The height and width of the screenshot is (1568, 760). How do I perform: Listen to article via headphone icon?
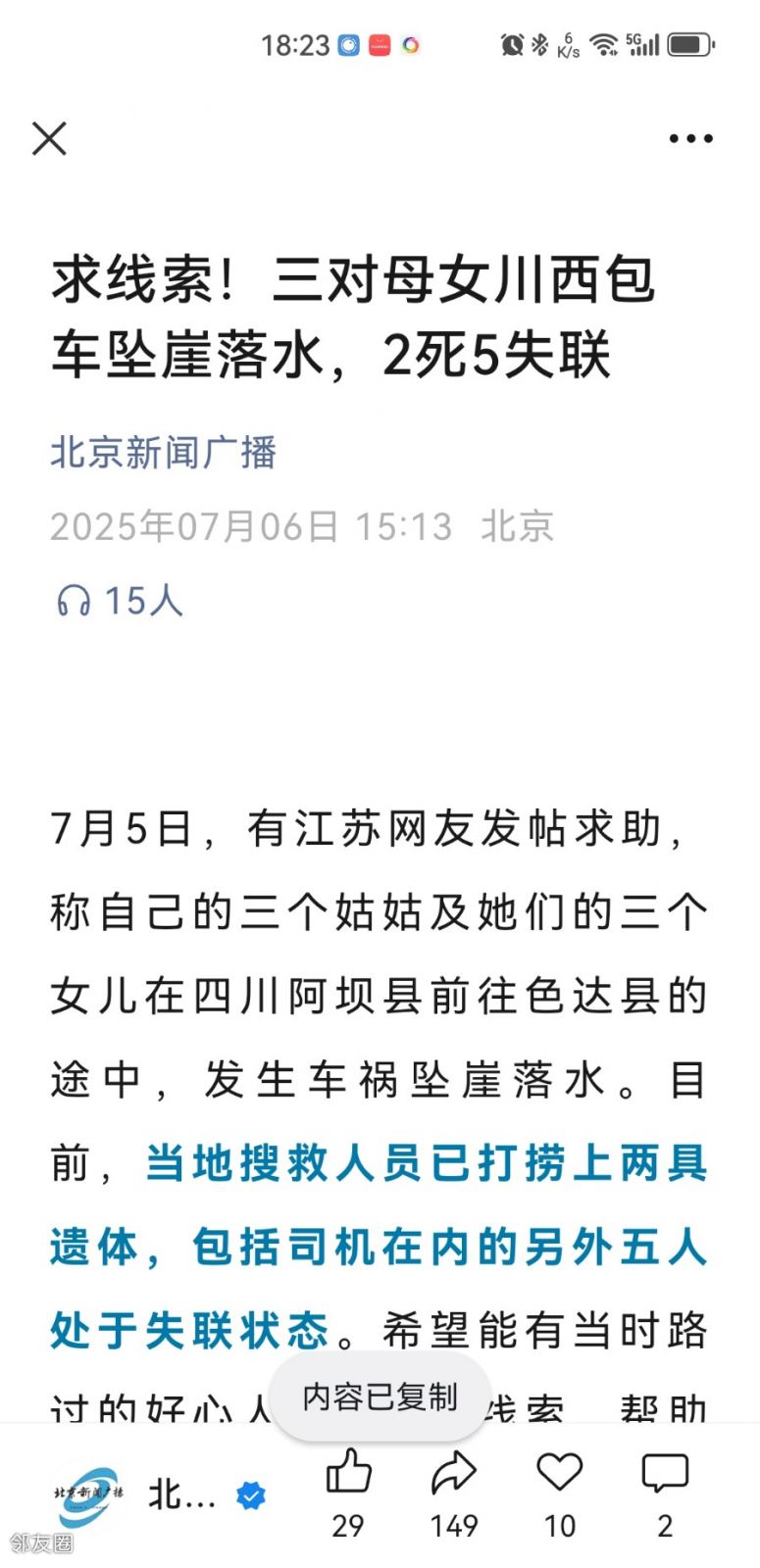click(x=75, y=600)
